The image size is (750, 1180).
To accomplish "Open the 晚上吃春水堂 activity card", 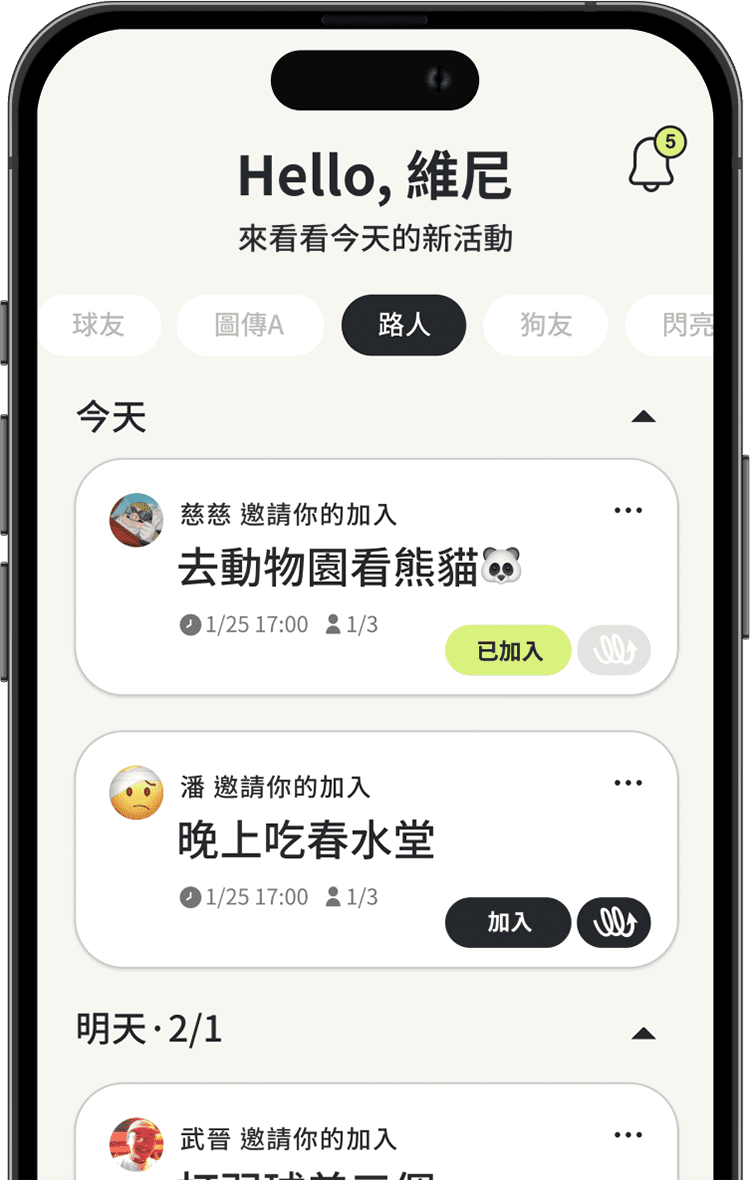I will [x=306, y=841].
